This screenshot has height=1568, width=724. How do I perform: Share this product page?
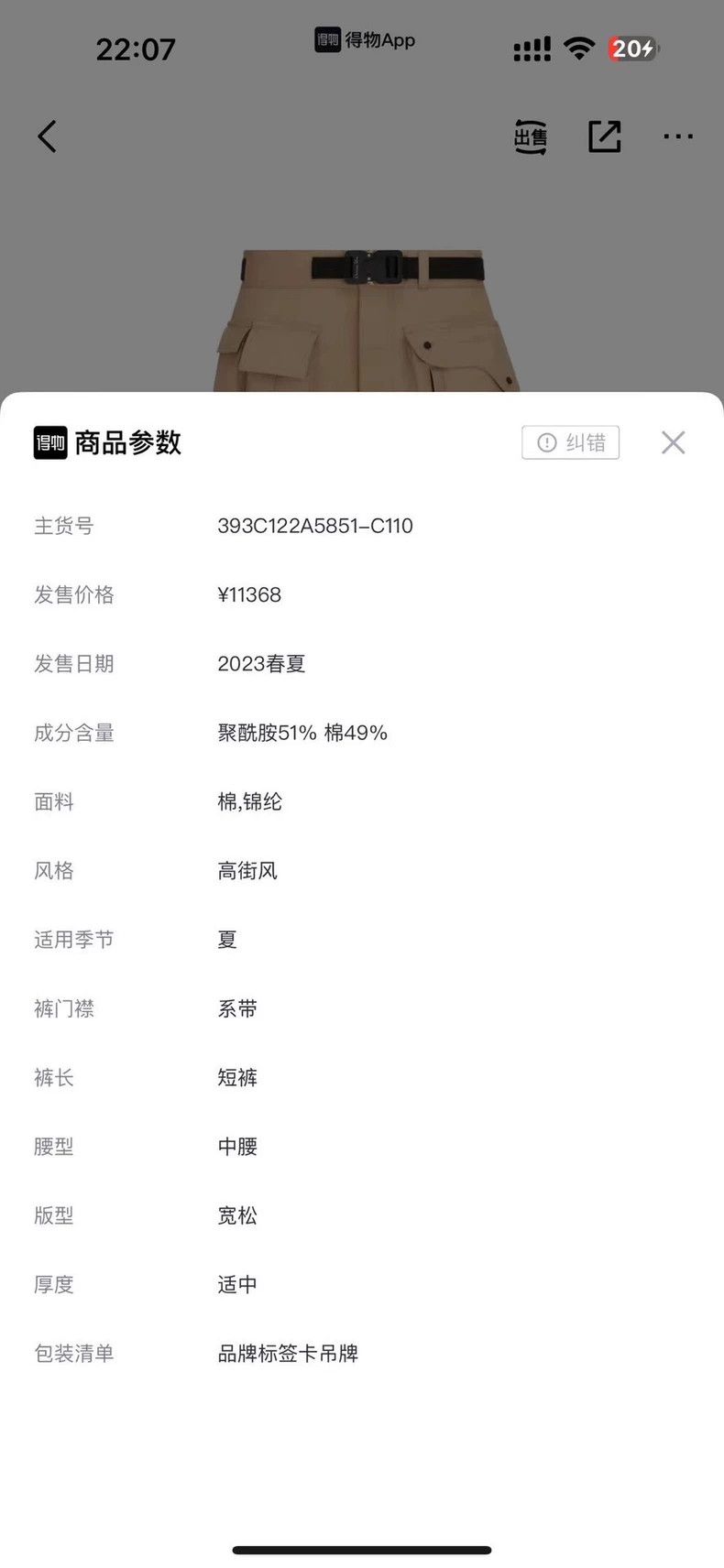tap(604, 136)
